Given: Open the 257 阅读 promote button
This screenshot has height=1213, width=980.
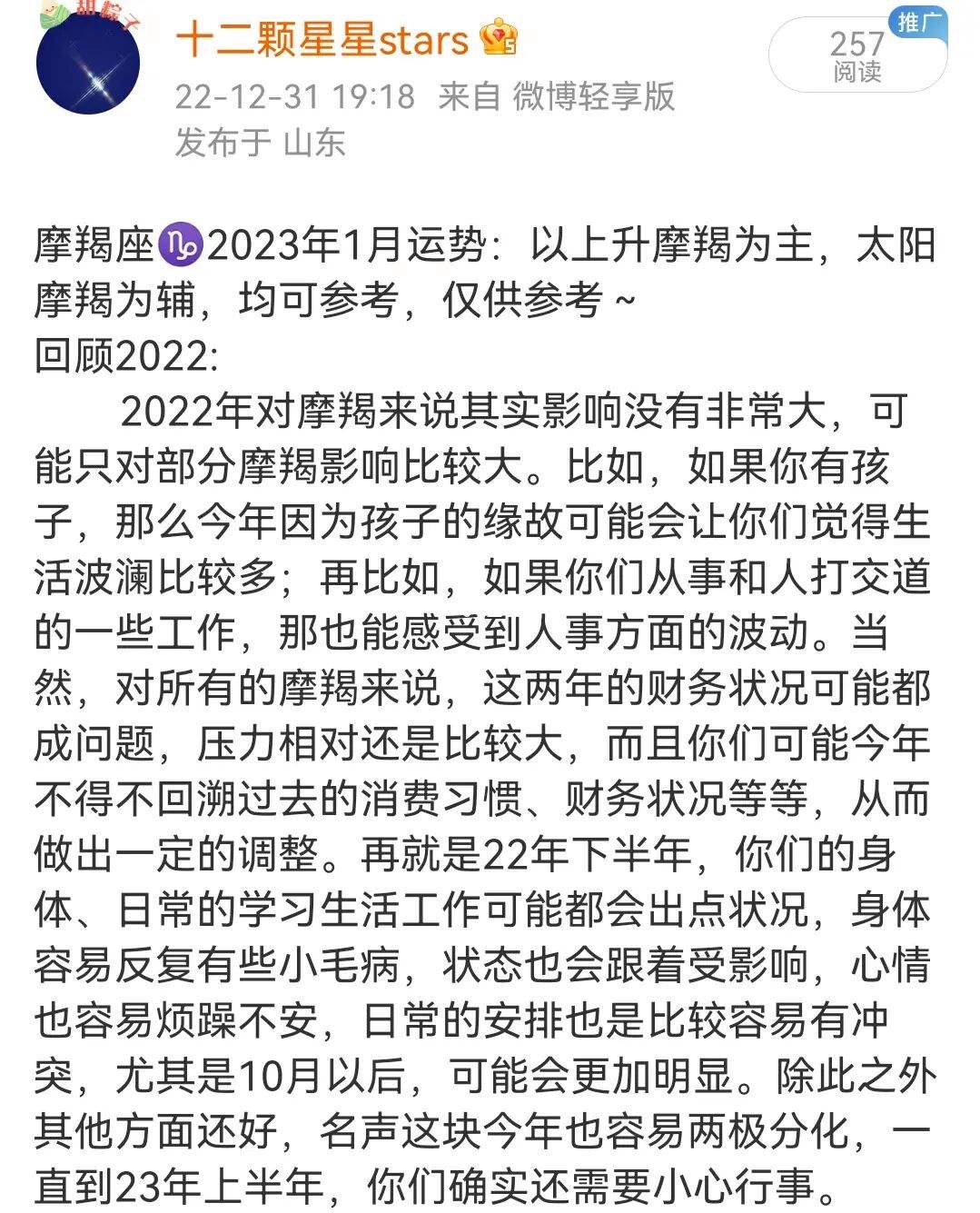Looking at the screenshot, I should 856,55.
